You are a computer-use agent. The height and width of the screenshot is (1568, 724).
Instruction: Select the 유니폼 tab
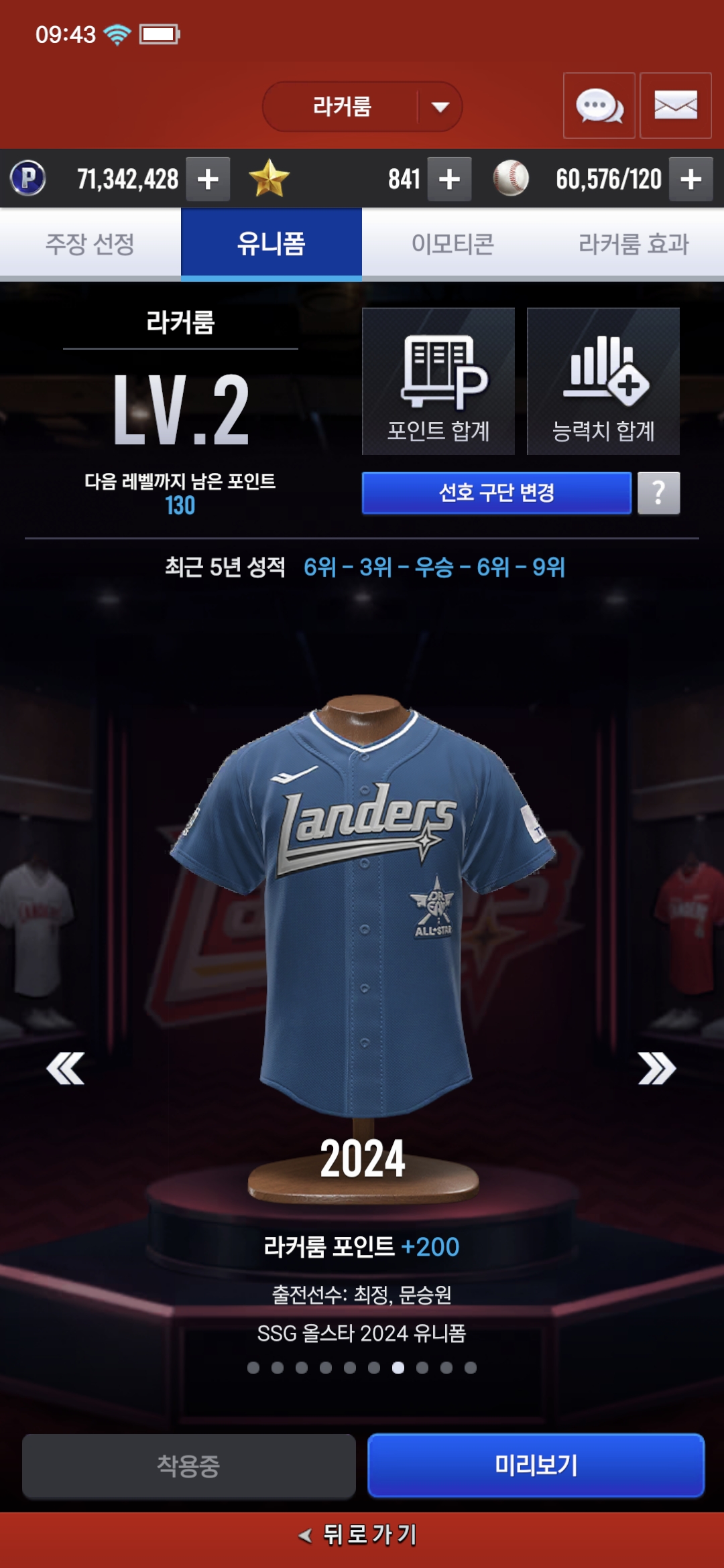pyautogui.click(x=271, y=244)
